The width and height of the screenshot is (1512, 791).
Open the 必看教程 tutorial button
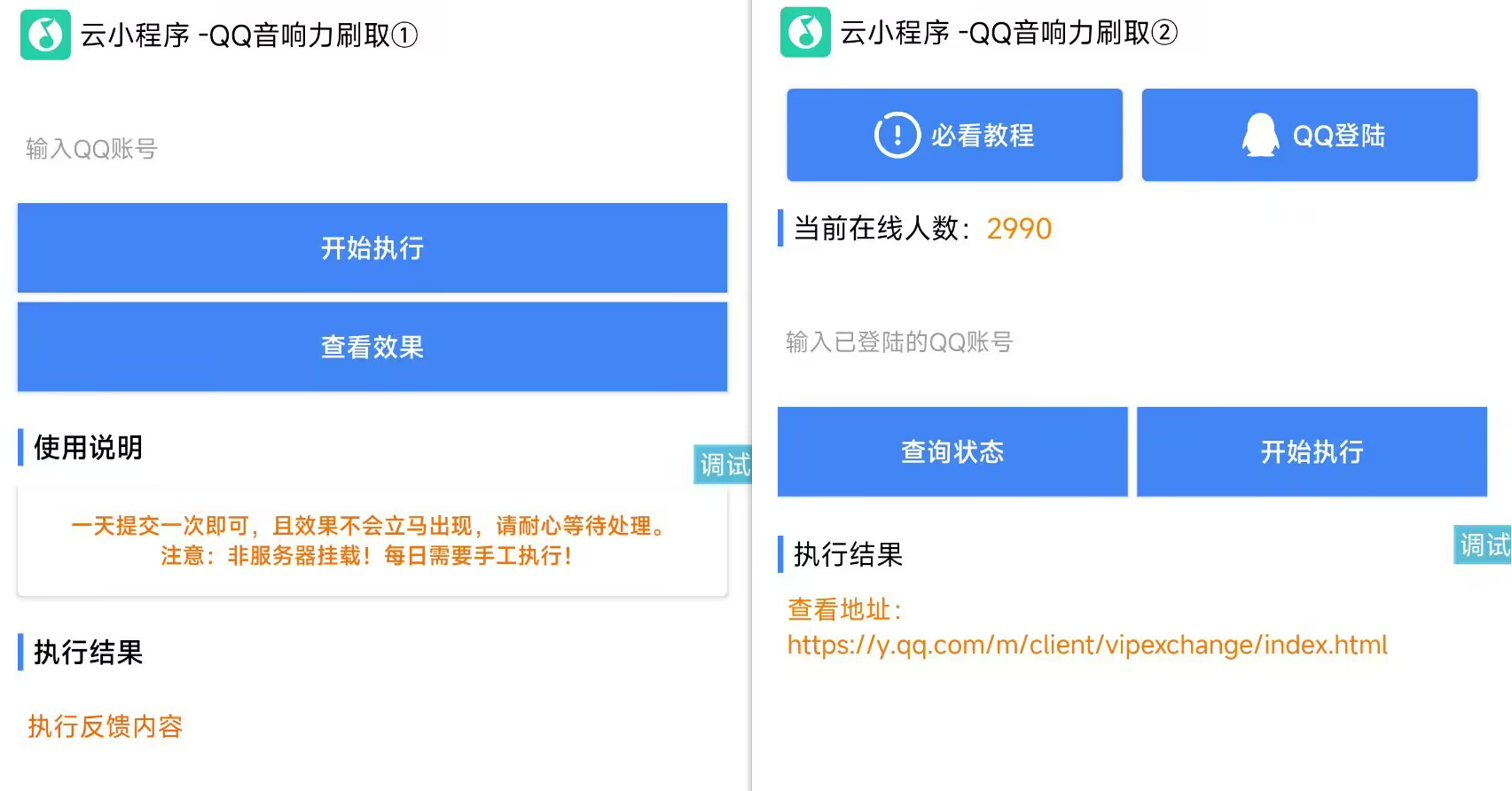click(954, 135)
